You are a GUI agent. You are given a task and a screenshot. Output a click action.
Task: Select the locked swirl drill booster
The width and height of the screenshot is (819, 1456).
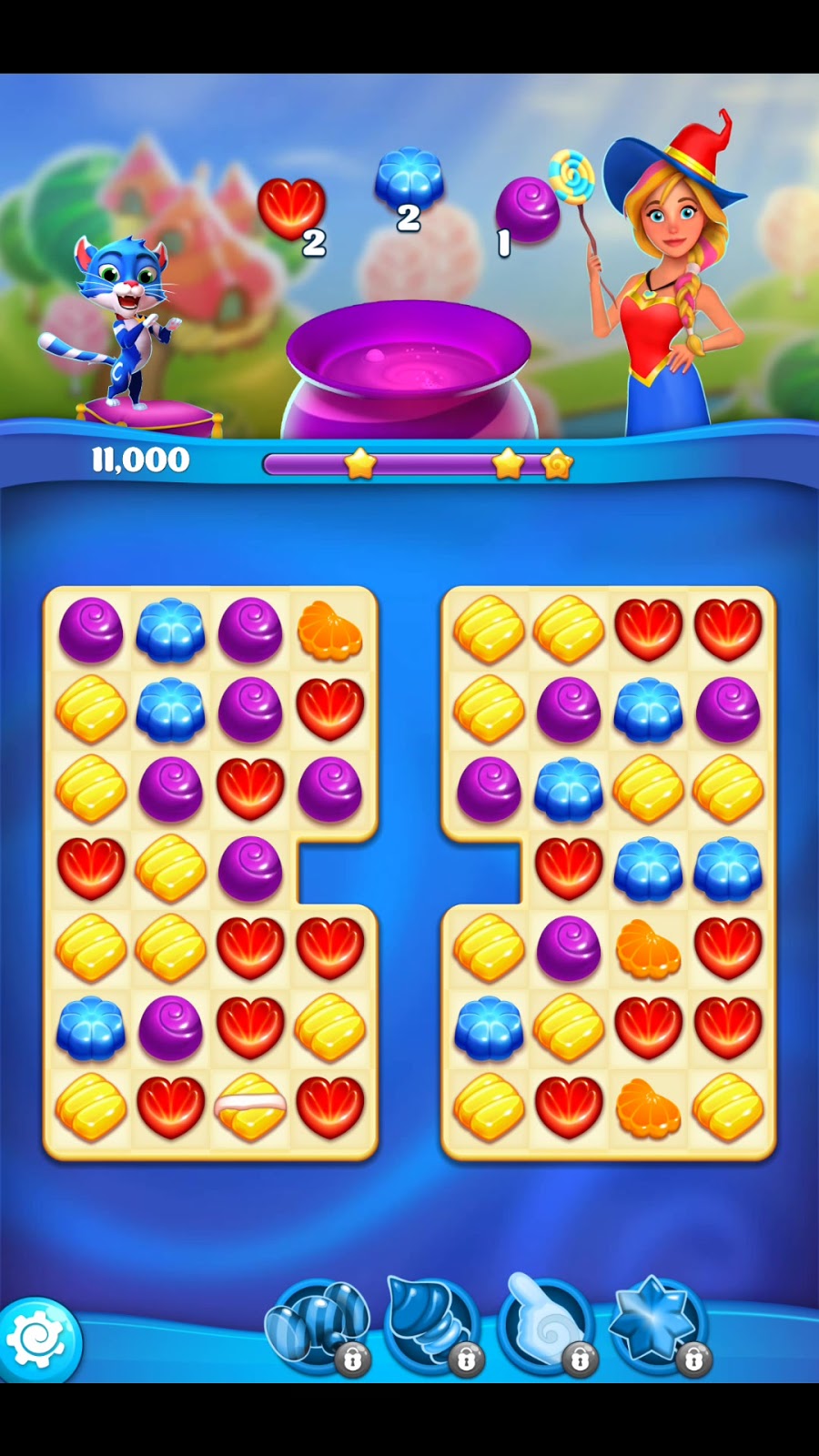click(x=431, y=1324)
